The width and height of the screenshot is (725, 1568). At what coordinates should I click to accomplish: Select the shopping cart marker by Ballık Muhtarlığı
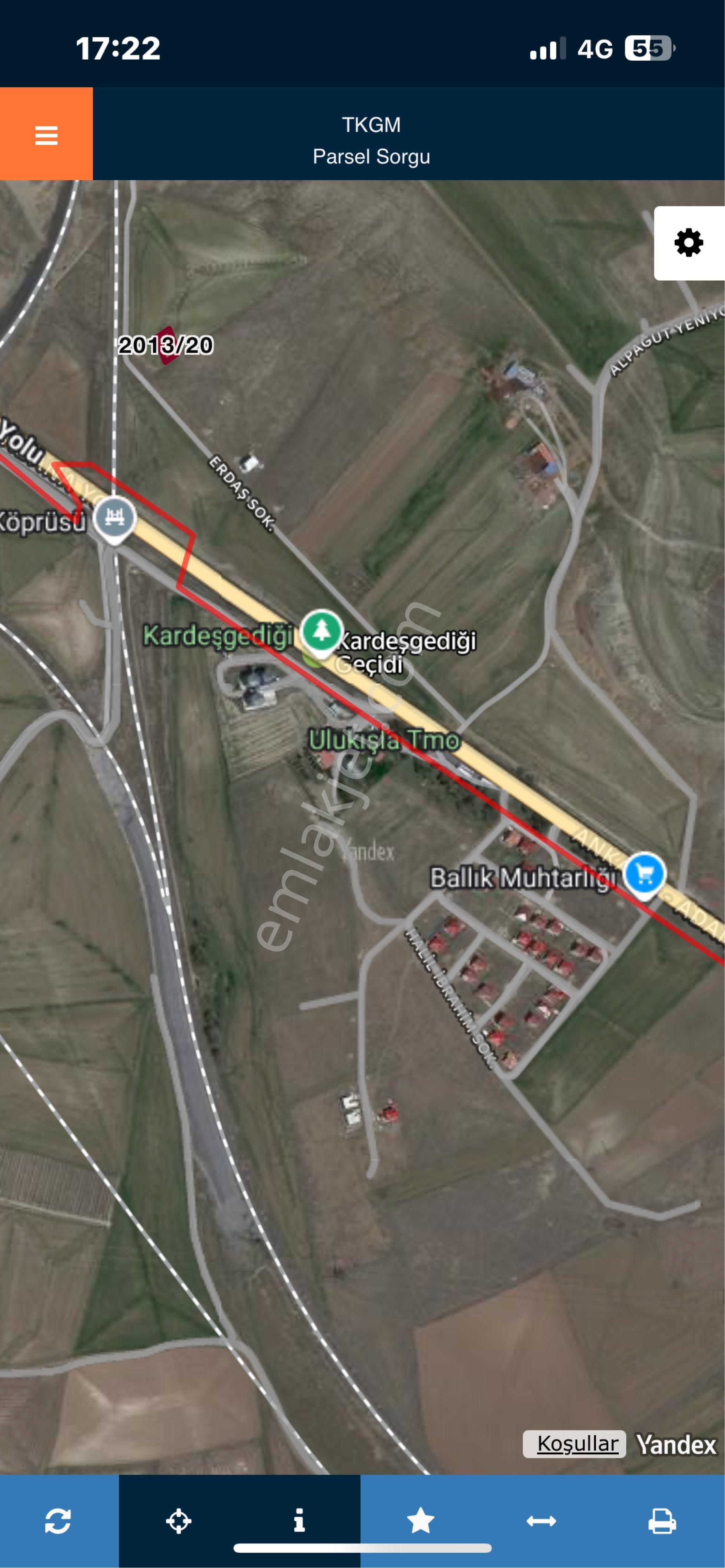645,874
